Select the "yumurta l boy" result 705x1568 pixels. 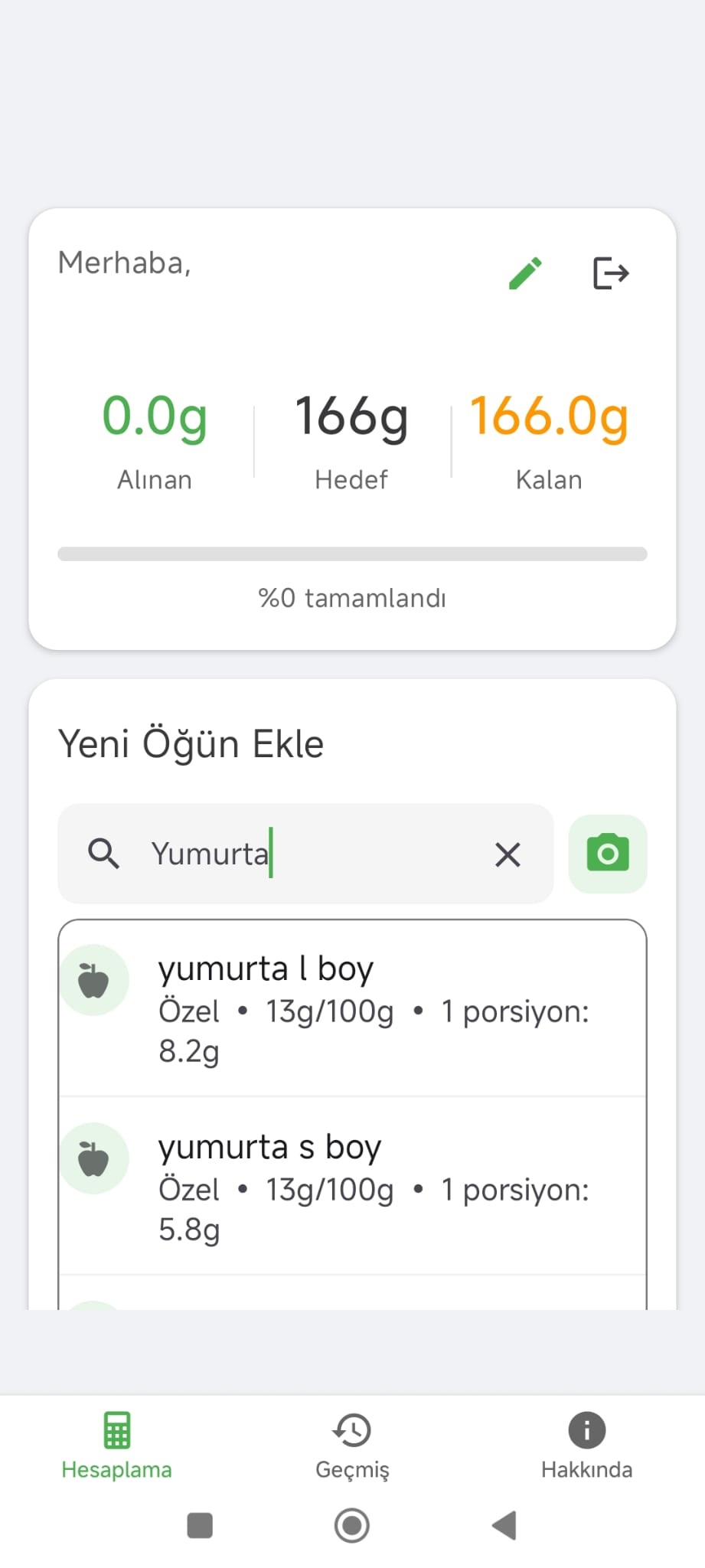coord(352,1008)
